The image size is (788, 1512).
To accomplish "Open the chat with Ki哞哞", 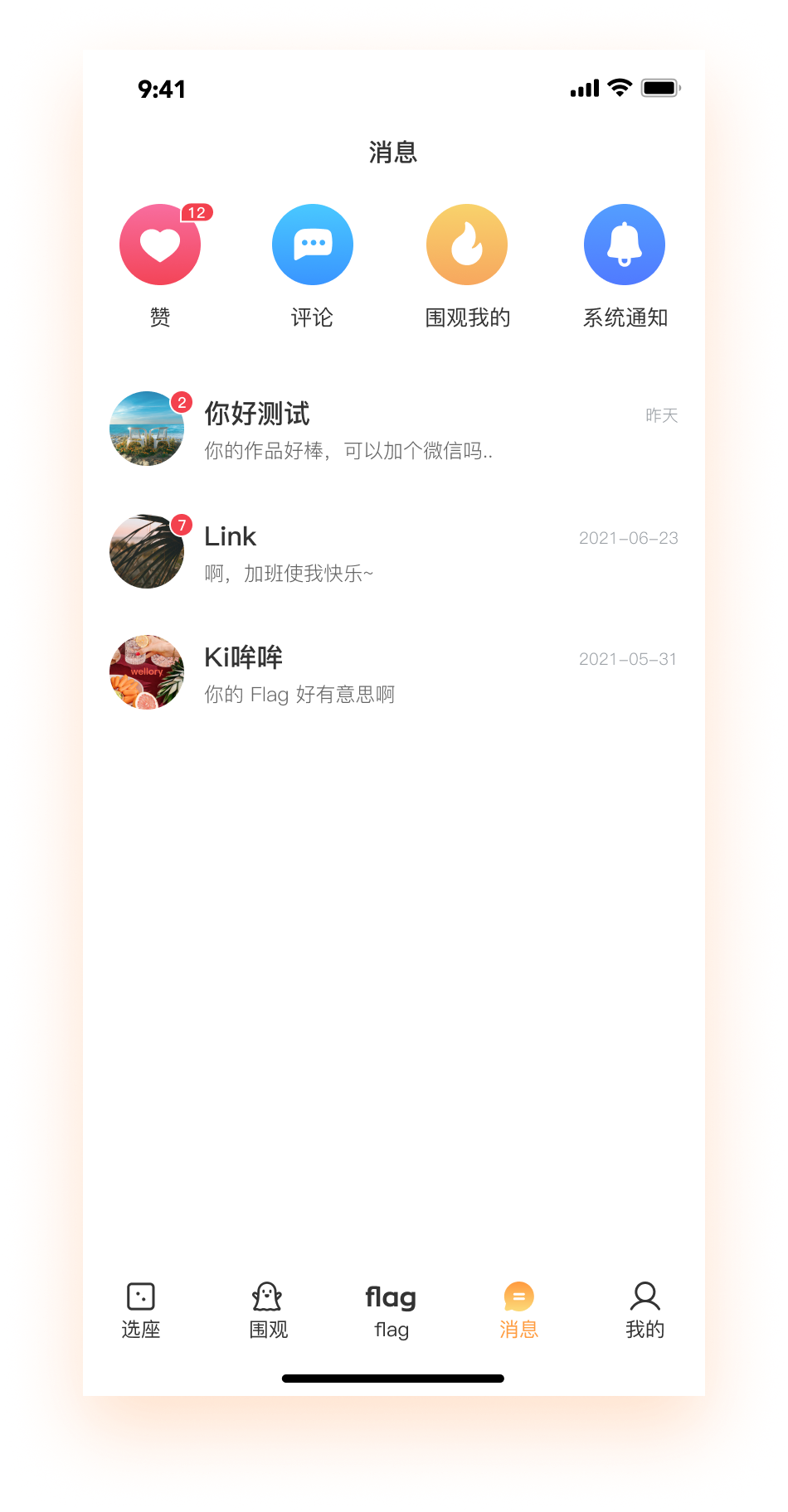I will (394, 672).
